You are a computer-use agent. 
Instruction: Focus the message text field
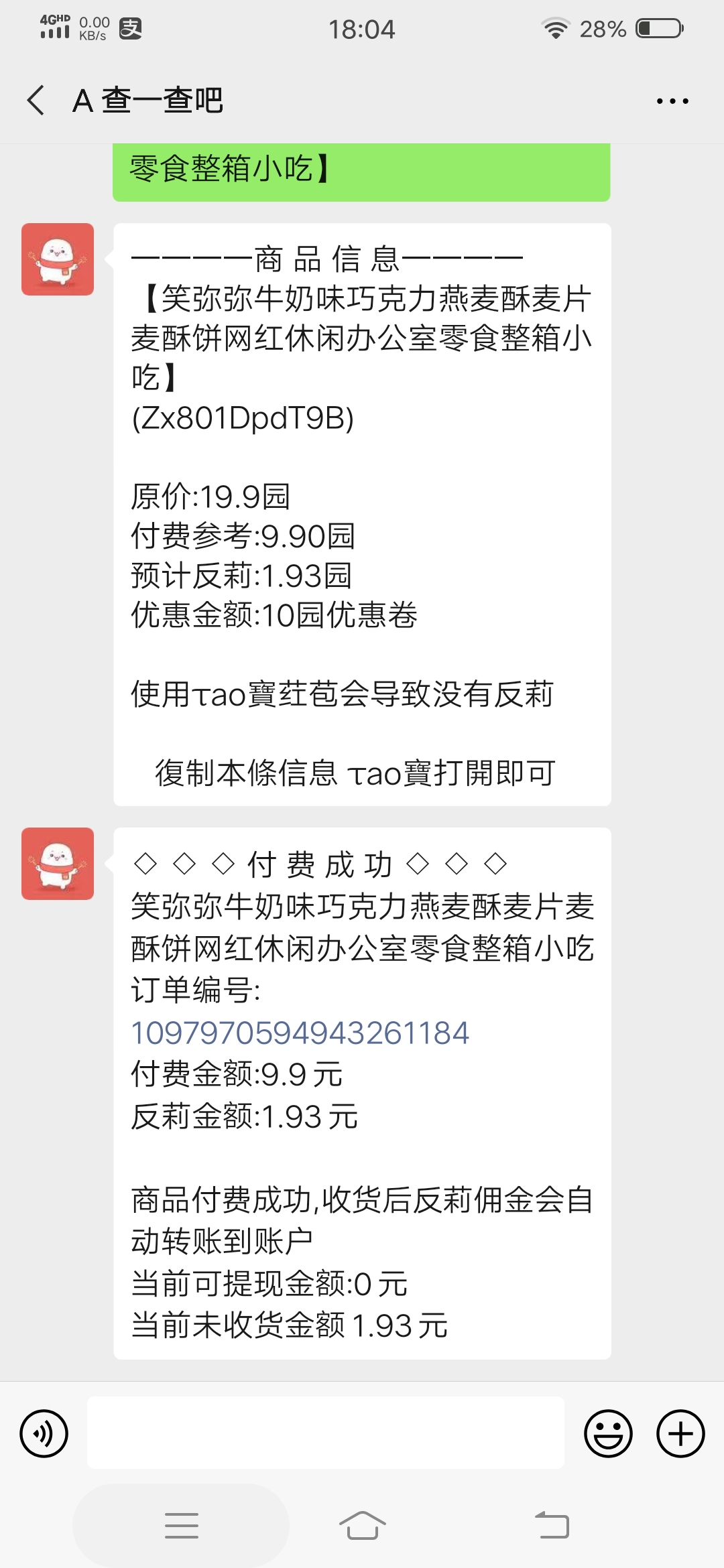point(325,1433)
